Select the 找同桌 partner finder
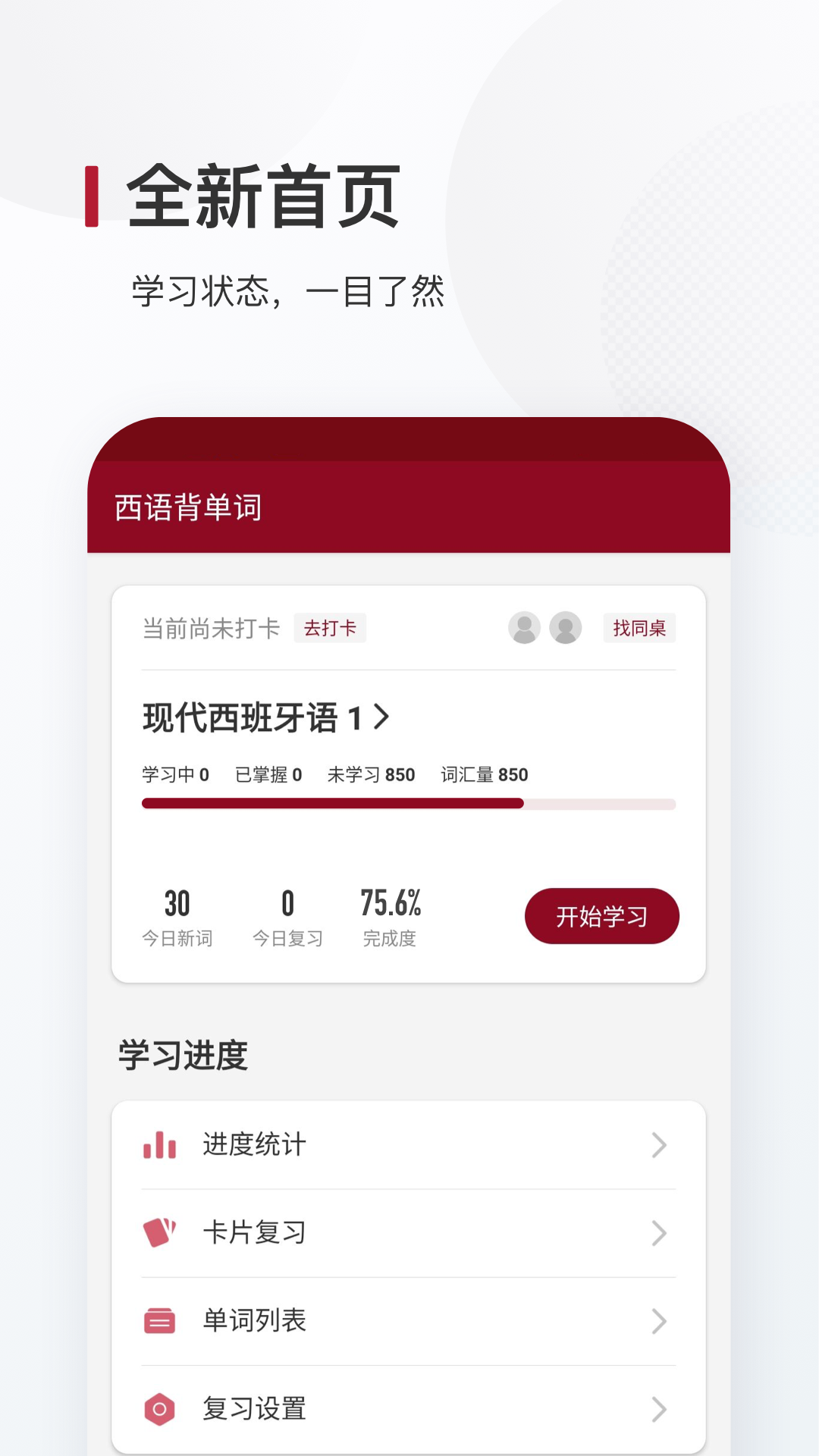The image size is (819, 1456). pos(639,628)
